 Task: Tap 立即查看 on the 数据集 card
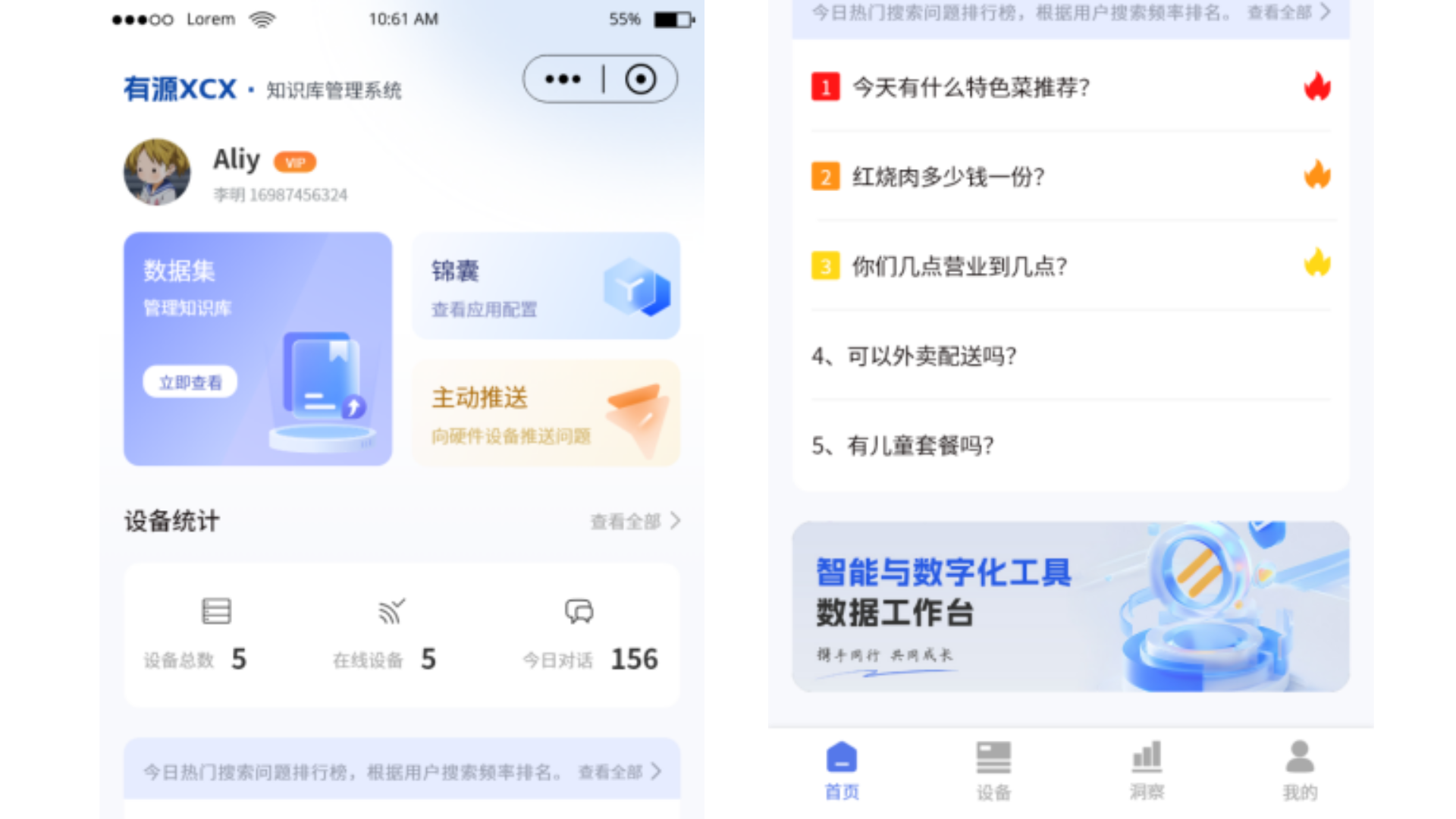click(190, 382)
